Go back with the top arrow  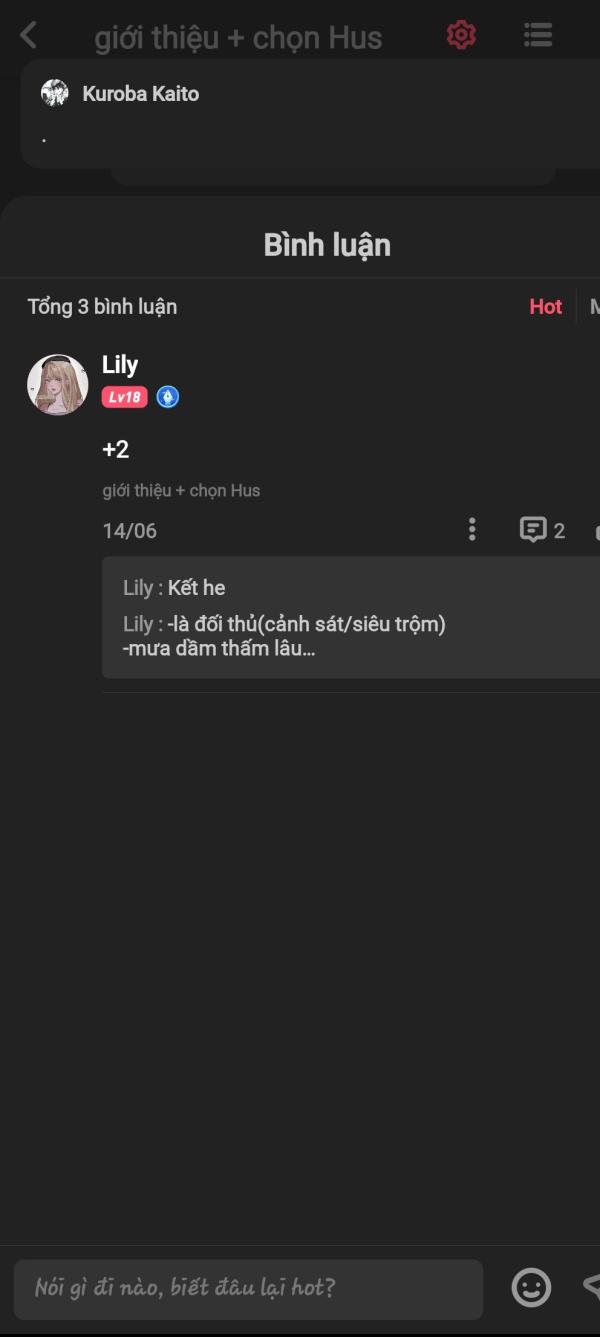click(x=28, y=36)
